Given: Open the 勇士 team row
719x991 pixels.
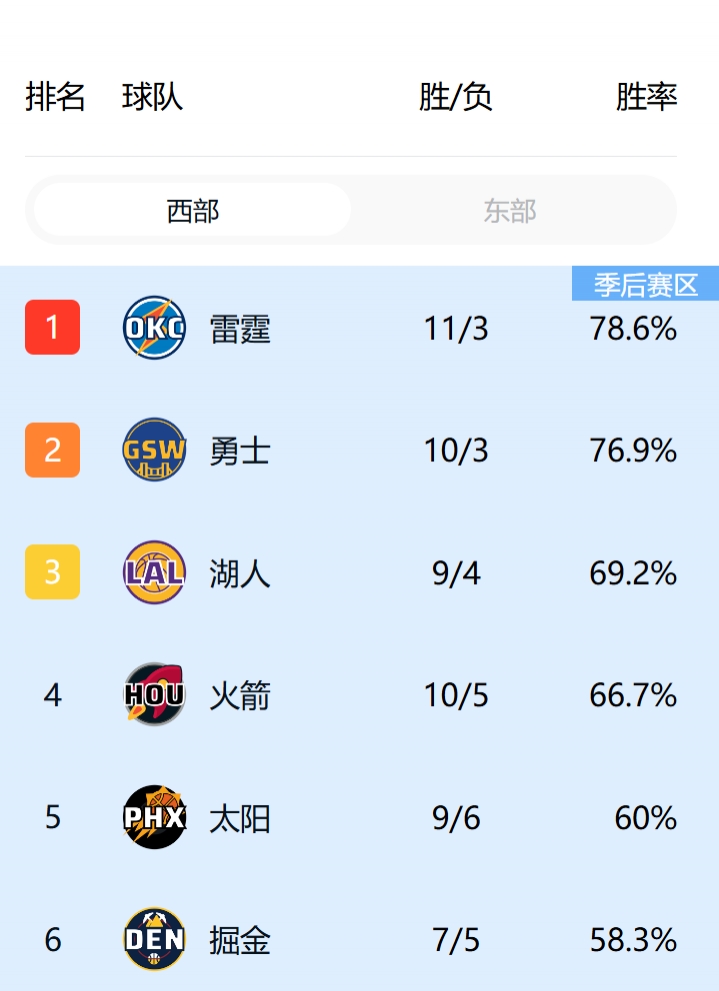Looking at the screenshot, I should click(x=240, y=451).
